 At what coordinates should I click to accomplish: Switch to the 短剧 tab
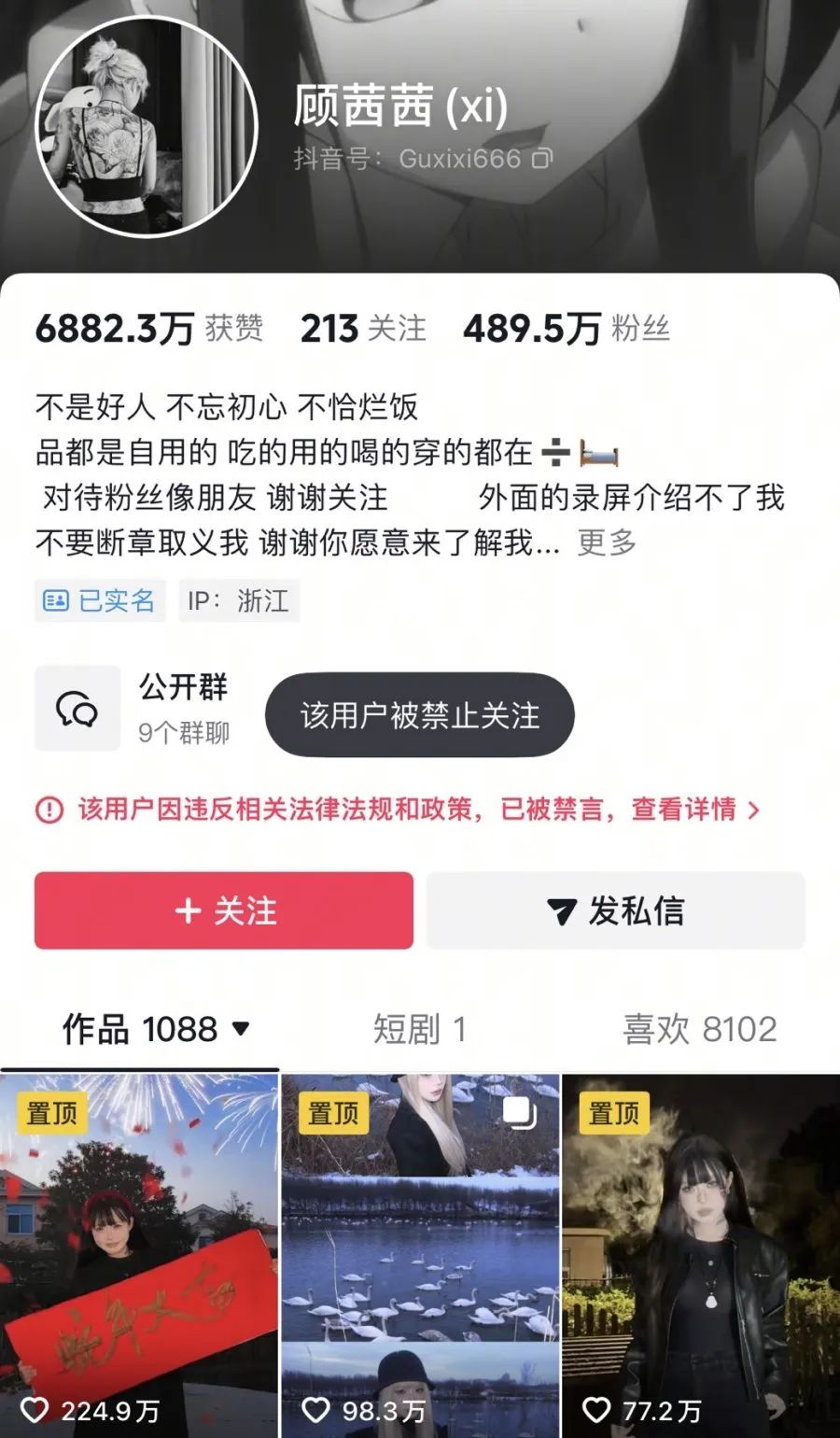click(x=419, y=1029)
